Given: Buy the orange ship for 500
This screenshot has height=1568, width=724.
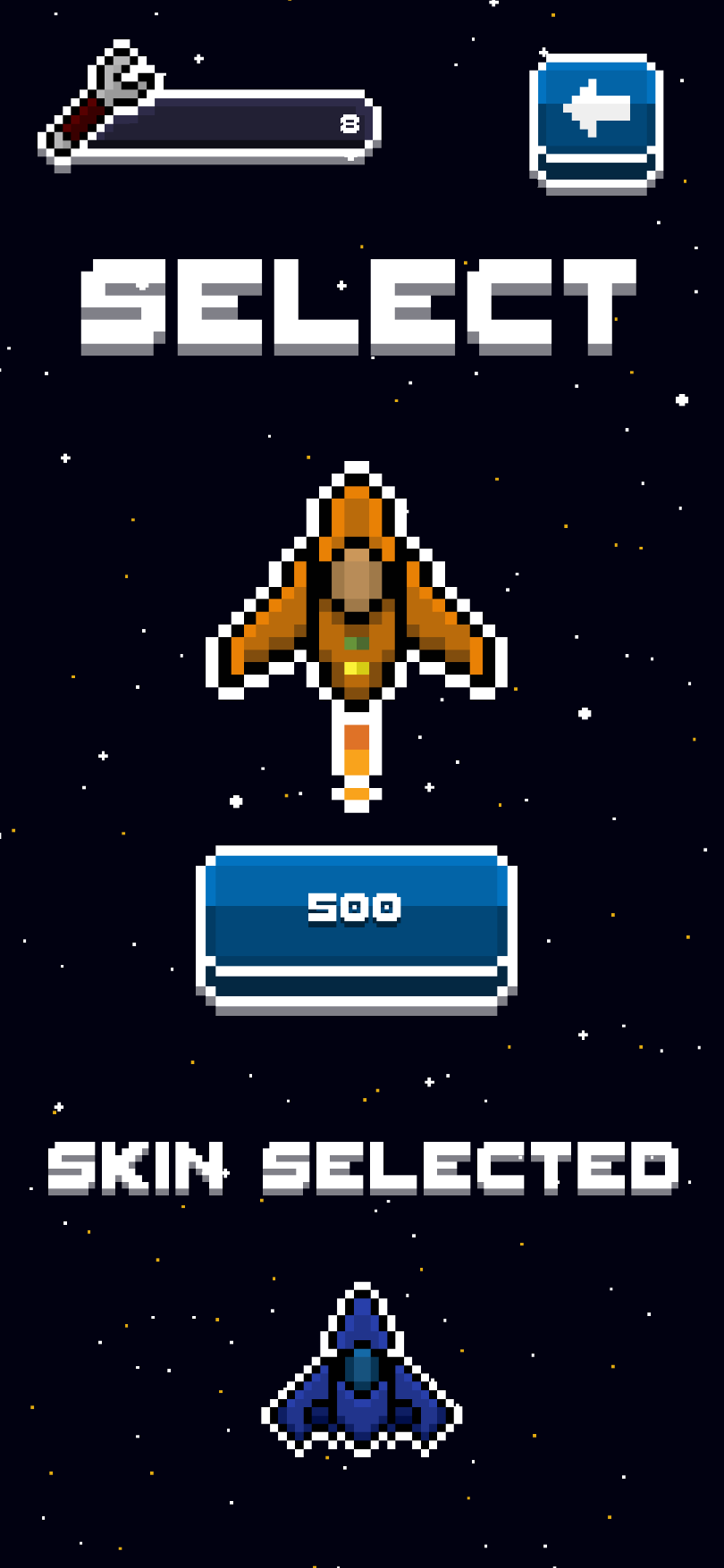Looking at the screenshot, I should click(x=356, y=929).
